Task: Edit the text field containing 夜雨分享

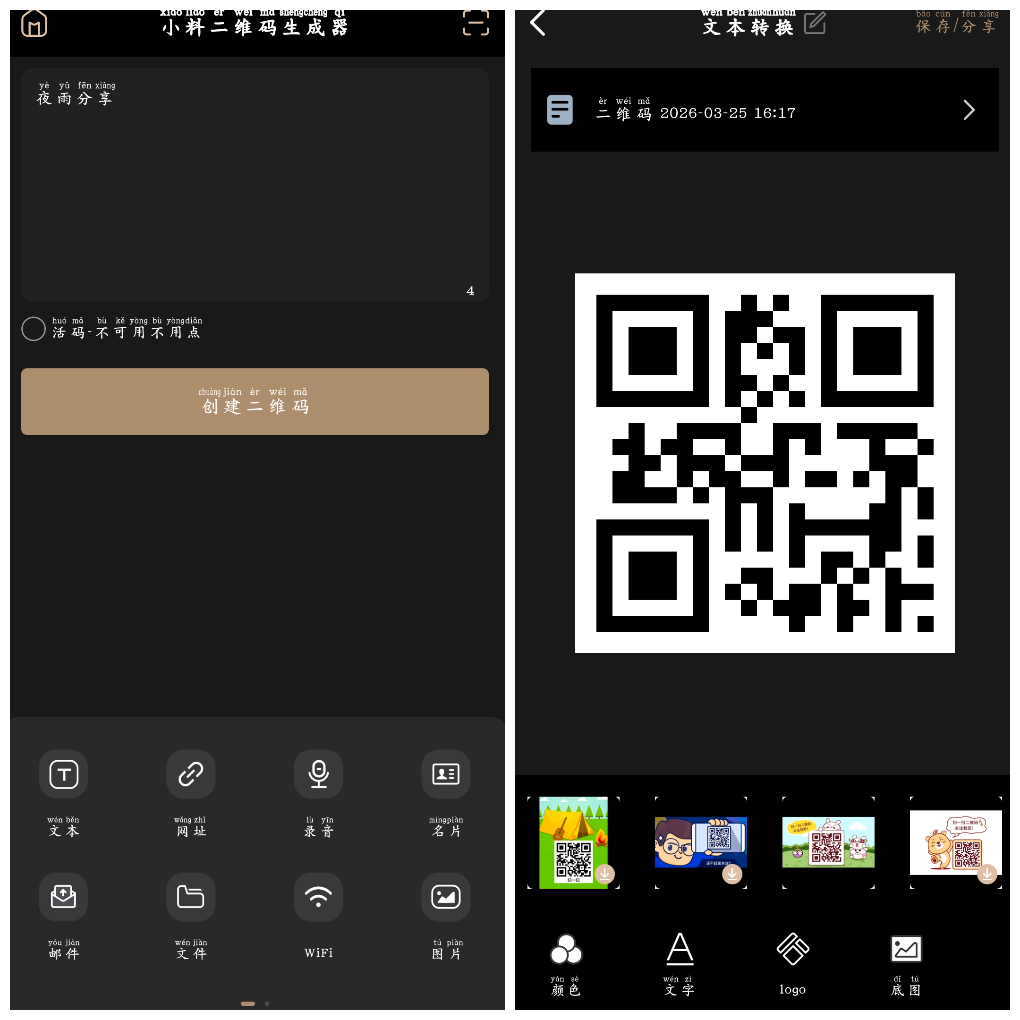Action: pyautogui.click(x=254, y=185)
